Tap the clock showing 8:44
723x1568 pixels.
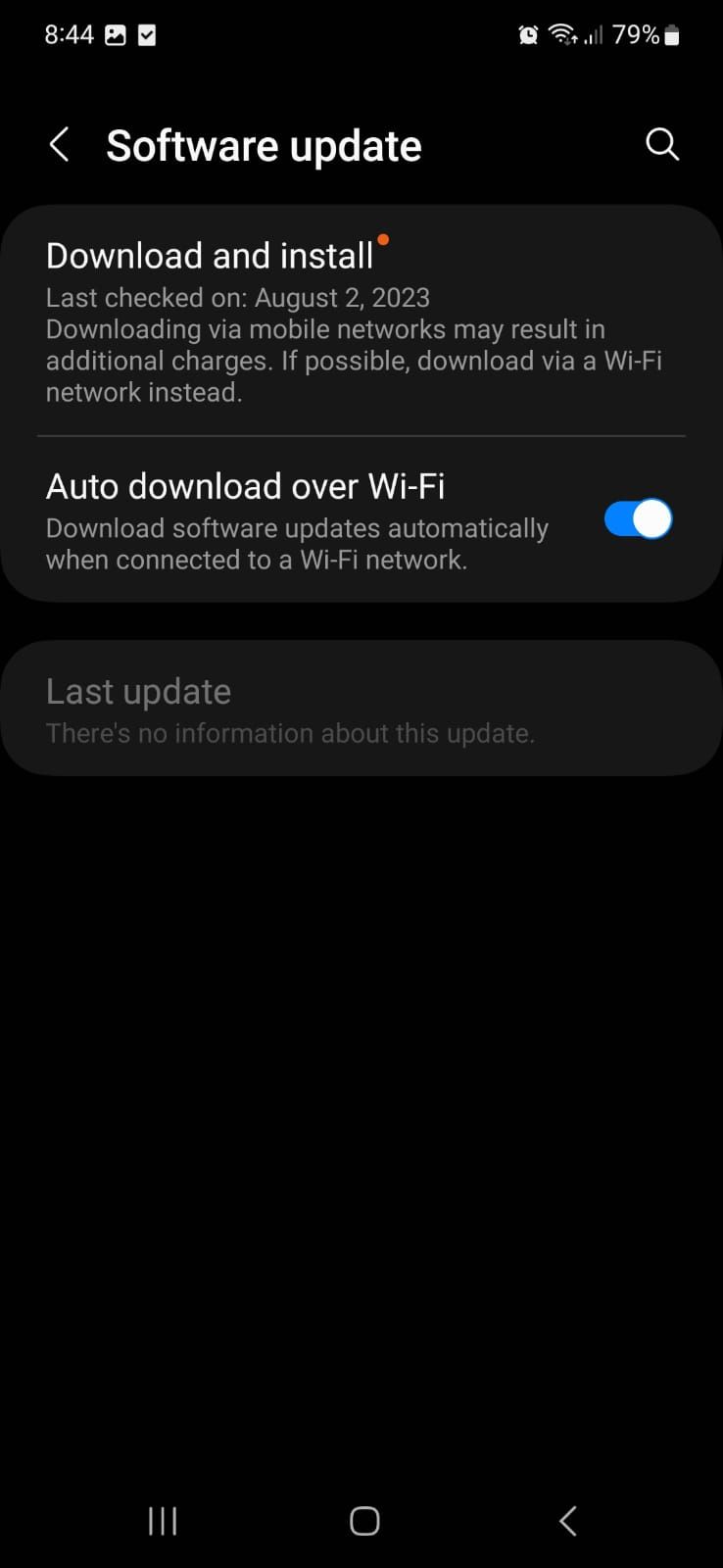click(x=69, y=33)
